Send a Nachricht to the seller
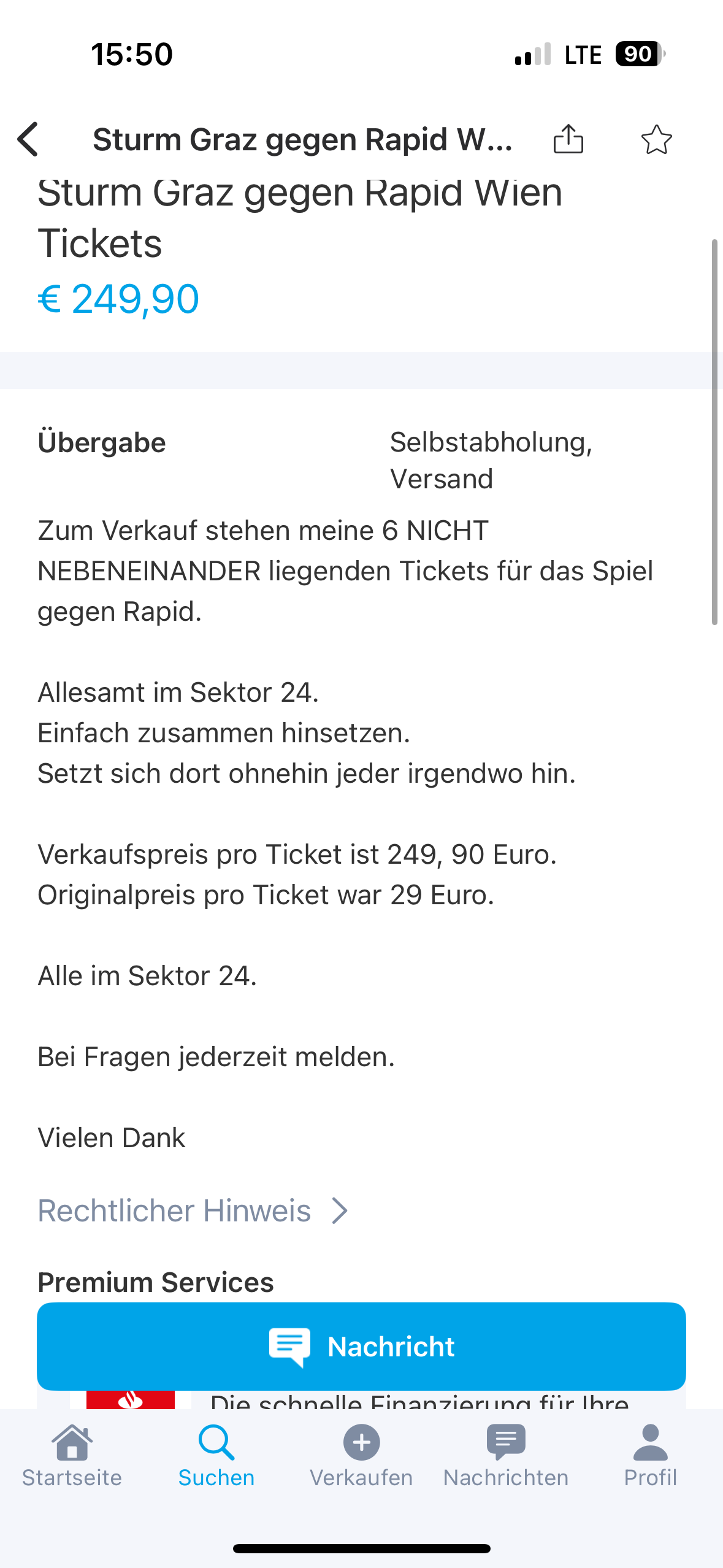 point(361,1347)
